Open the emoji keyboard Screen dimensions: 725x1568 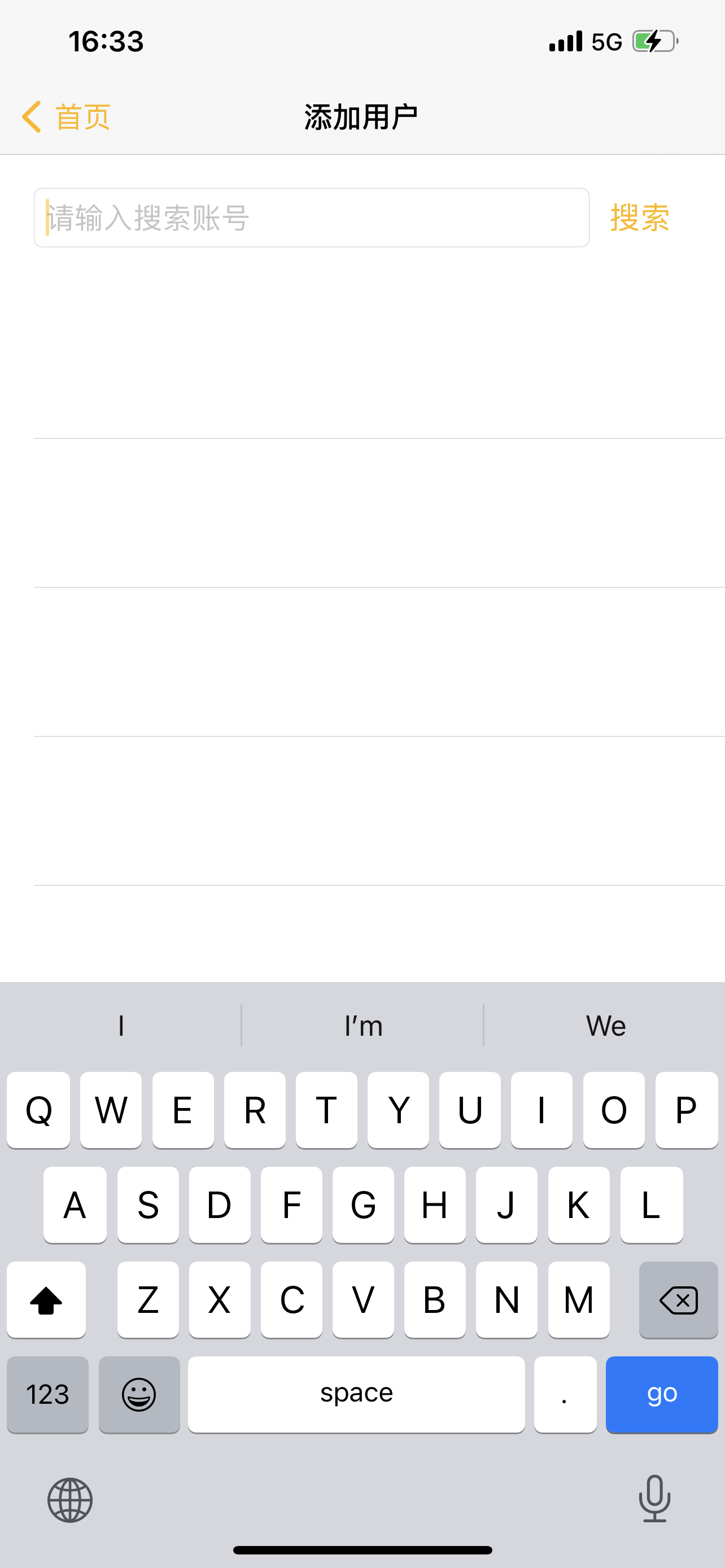coord(139,1394)
